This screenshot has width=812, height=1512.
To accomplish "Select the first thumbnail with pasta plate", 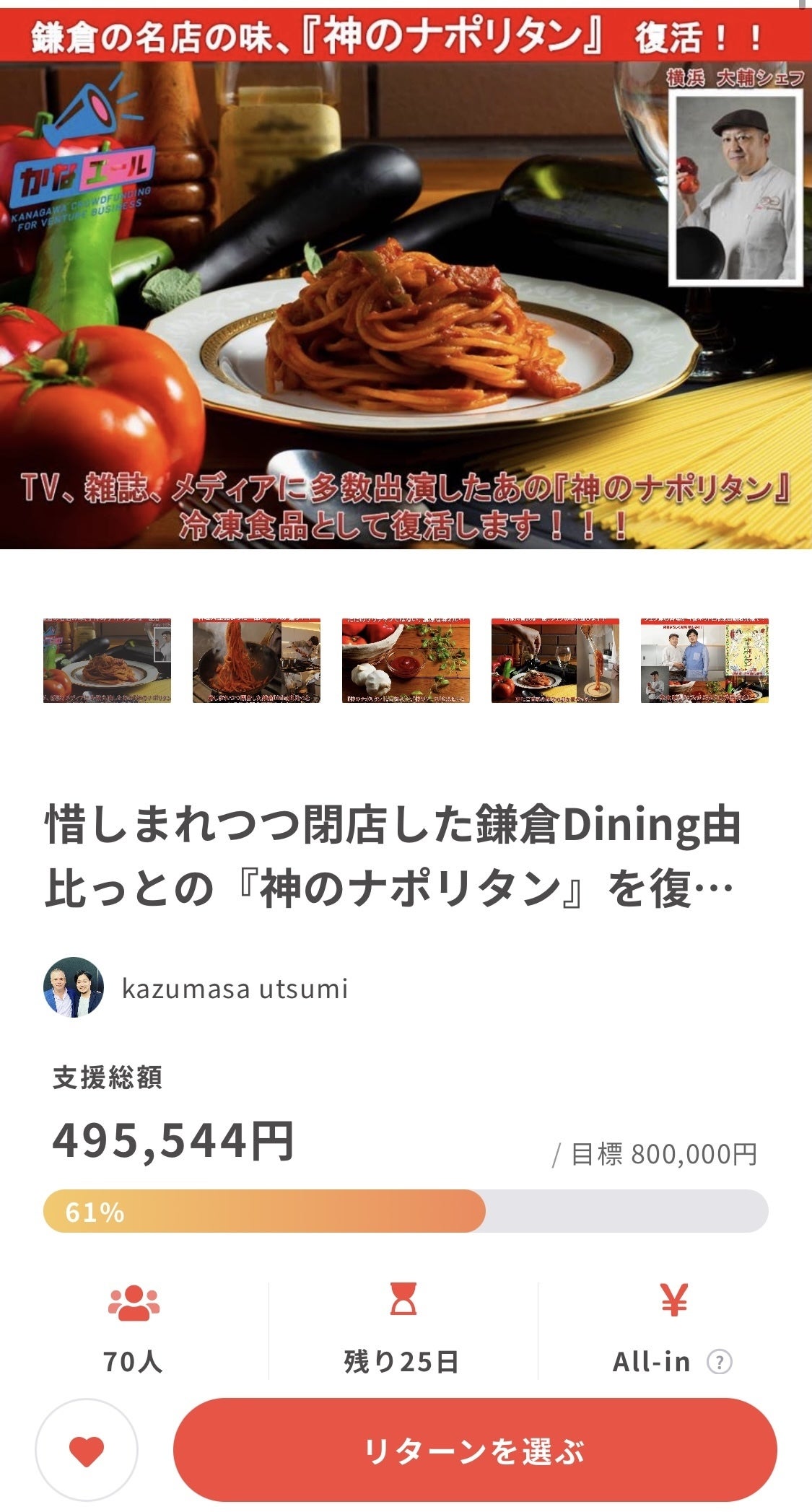I will tap(107, 660).
